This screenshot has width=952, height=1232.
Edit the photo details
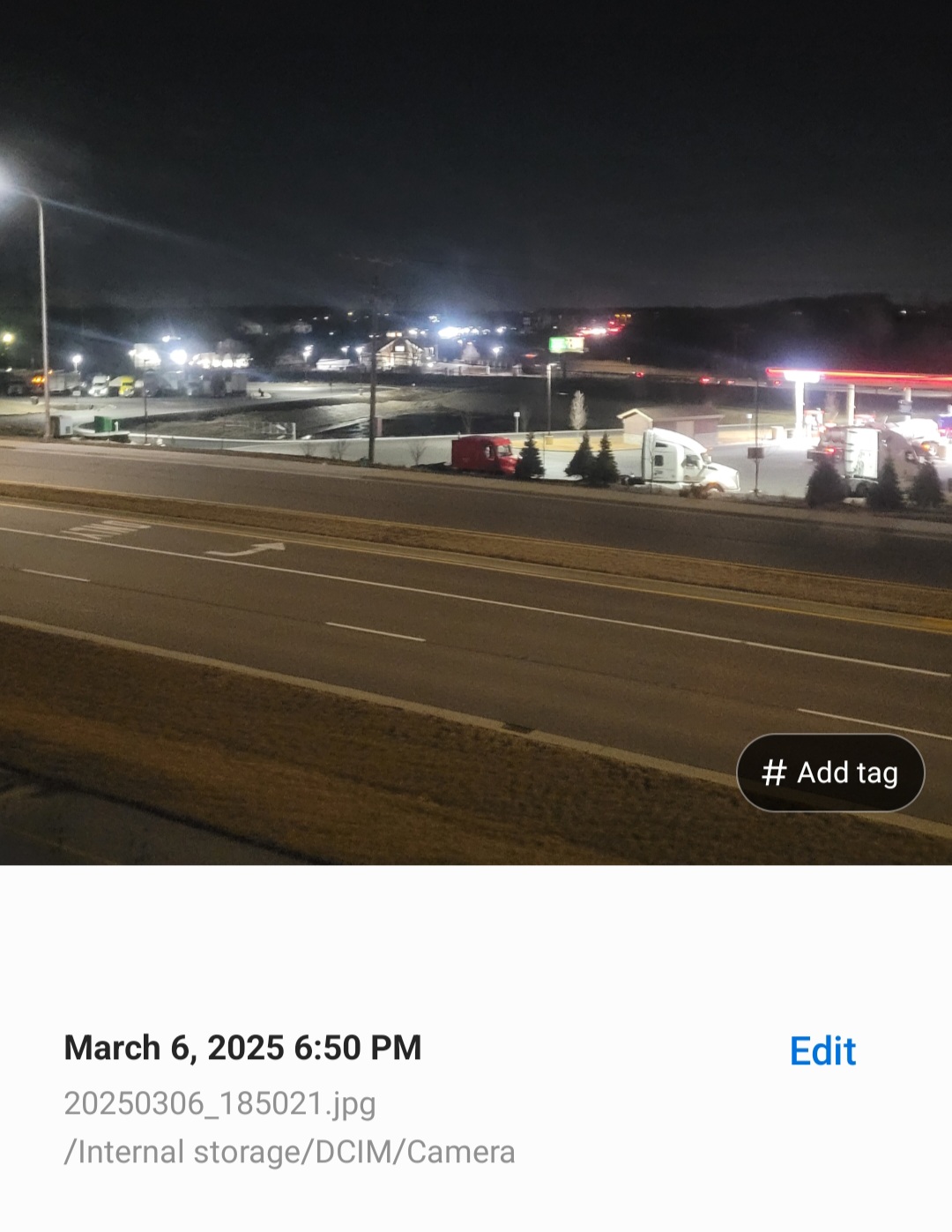pos(822,1051)
